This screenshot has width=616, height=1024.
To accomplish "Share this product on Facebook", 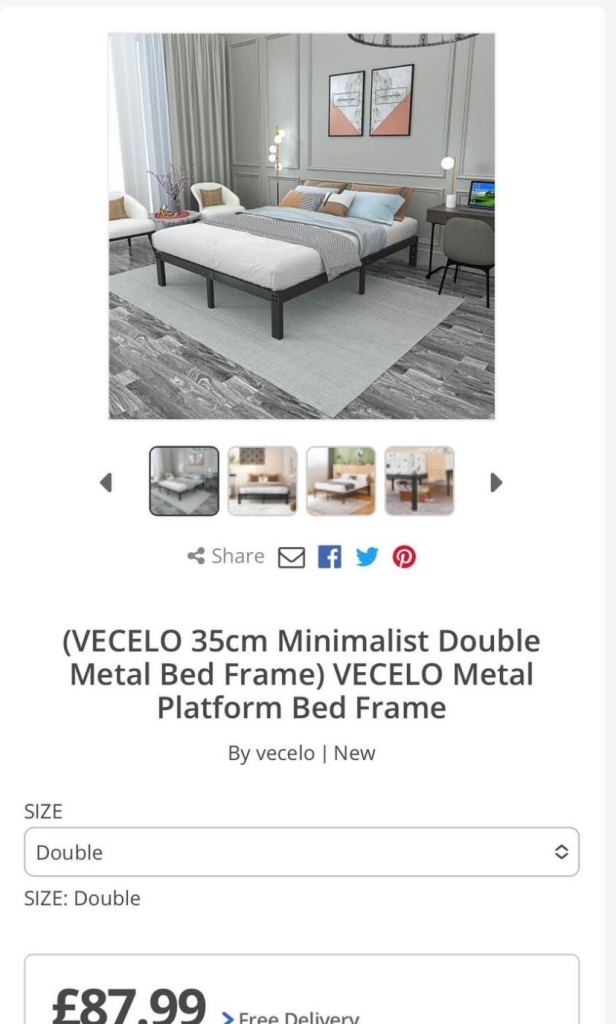I will (329, 557).
